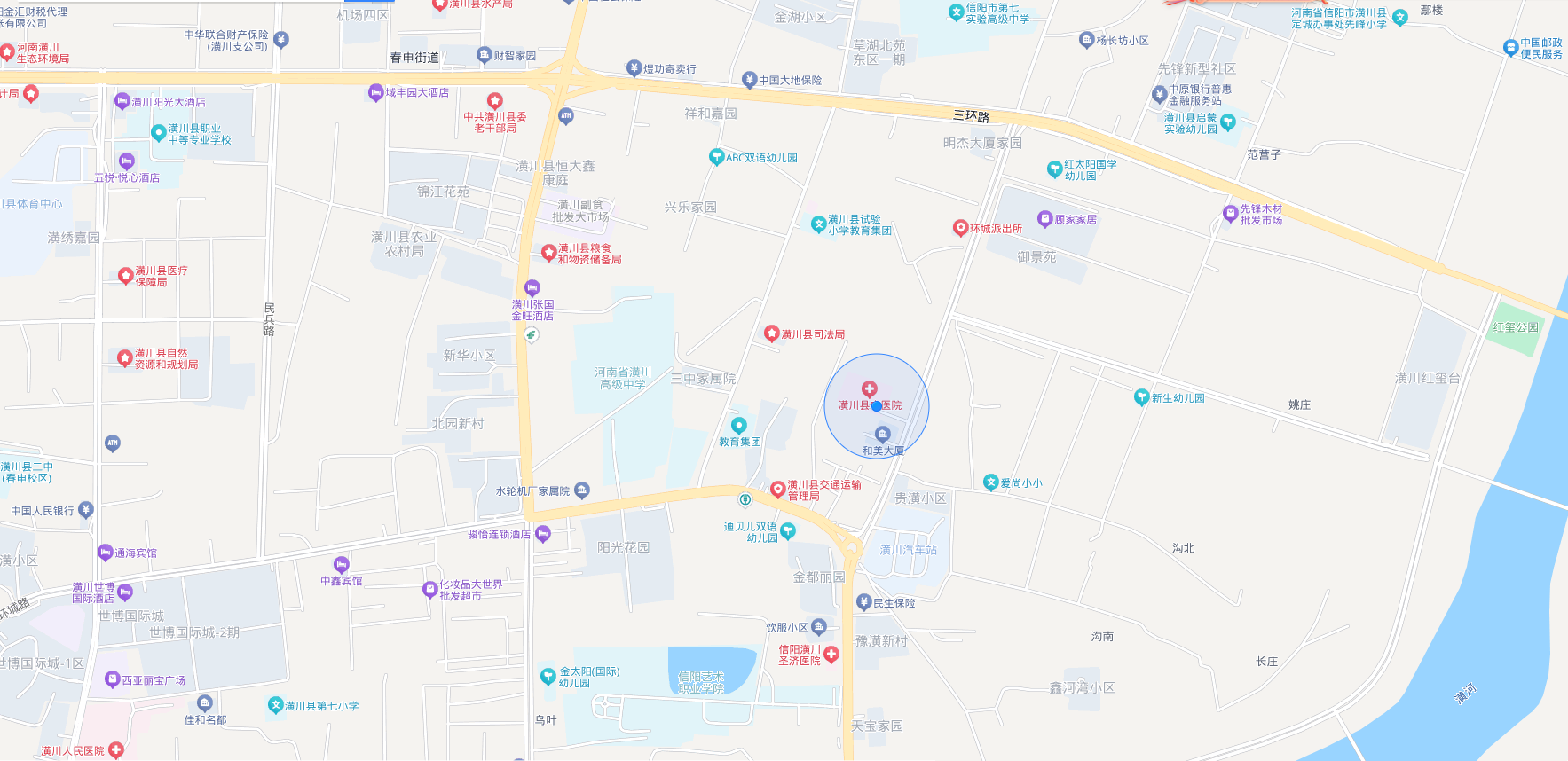Image resolution: width=1568 pixels, height=761 pixels.
Task: Tap the 潢川县交通运输管理局 pin
Action: (778, 489)
